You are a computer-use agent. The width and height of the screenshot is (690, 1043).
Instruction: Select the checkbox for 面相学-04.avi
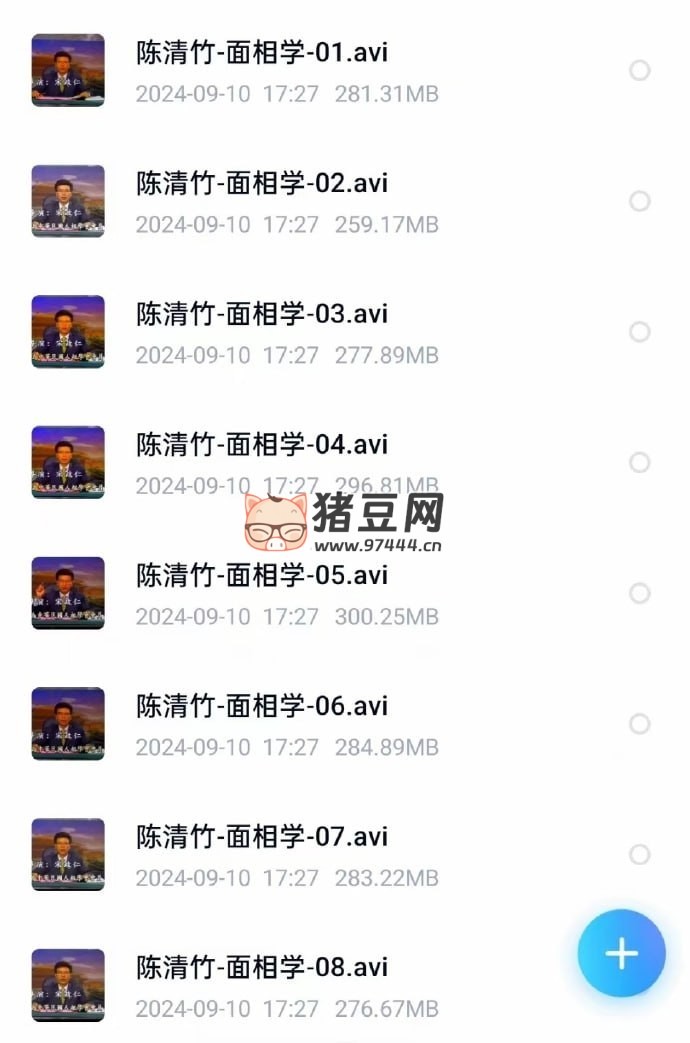pyautogui.click(x=640, y=462)
